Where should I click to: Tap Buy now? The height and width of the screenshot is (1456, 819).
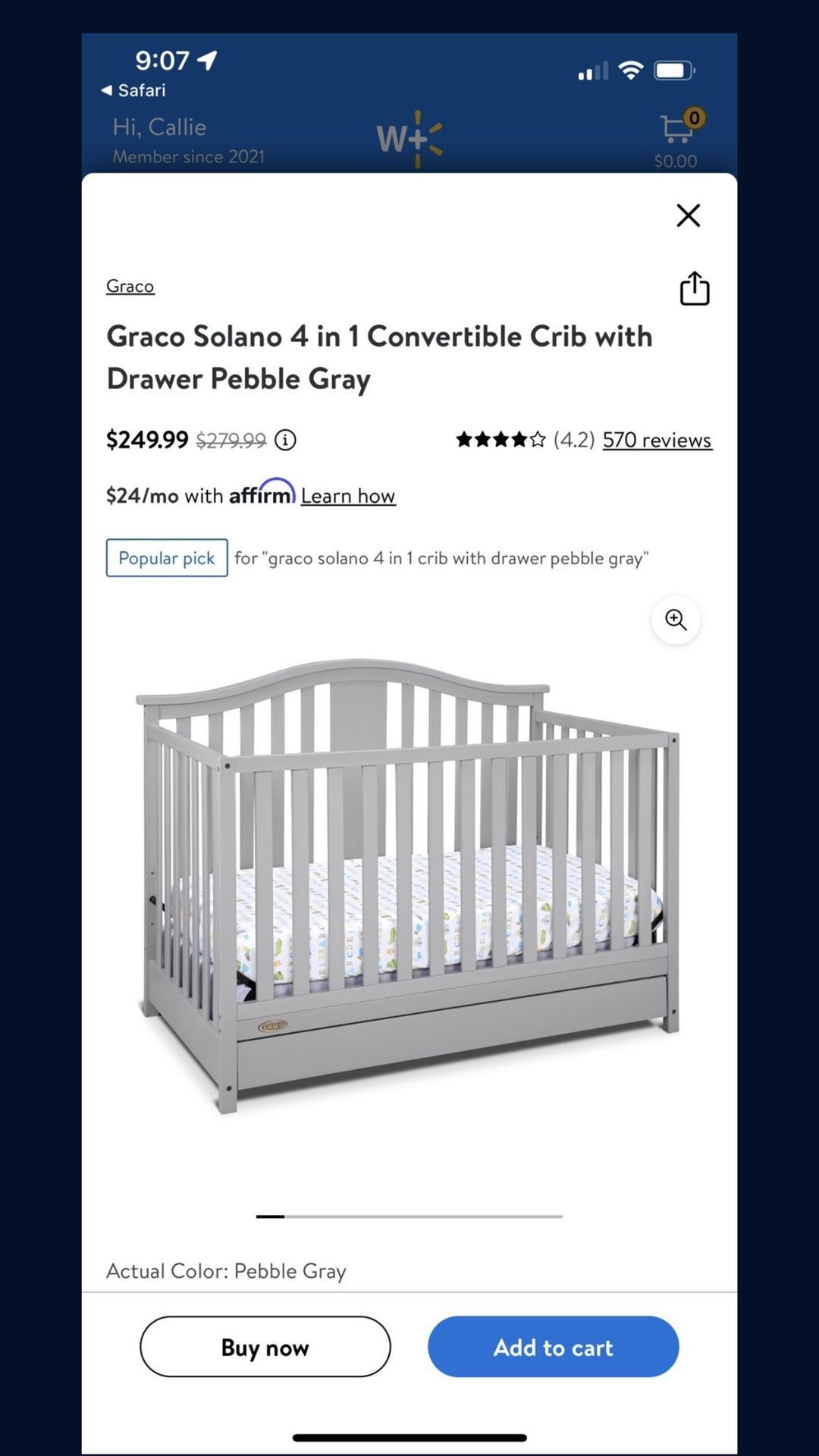[265, 1347]
